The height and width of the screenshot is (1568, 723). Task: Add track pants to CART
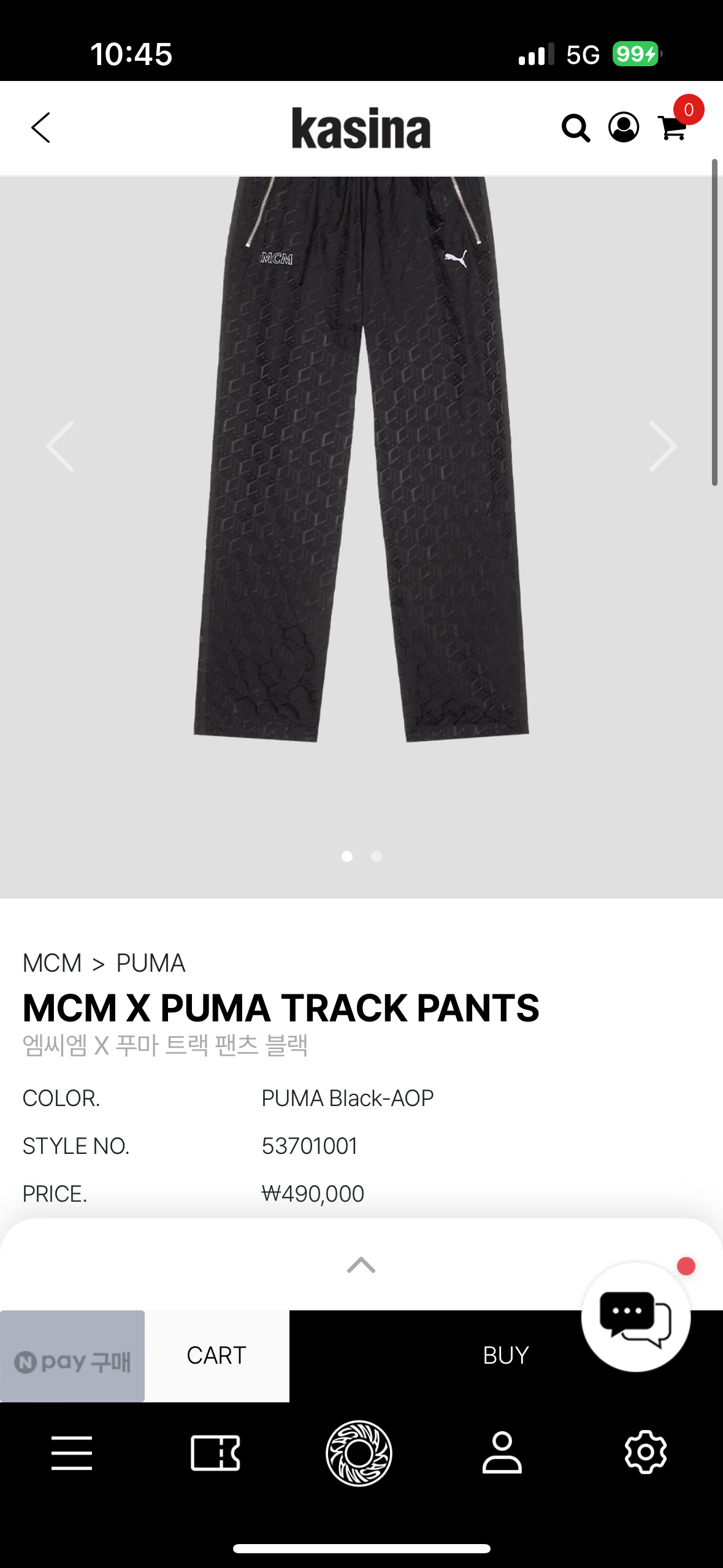[x=216, y=1356]
